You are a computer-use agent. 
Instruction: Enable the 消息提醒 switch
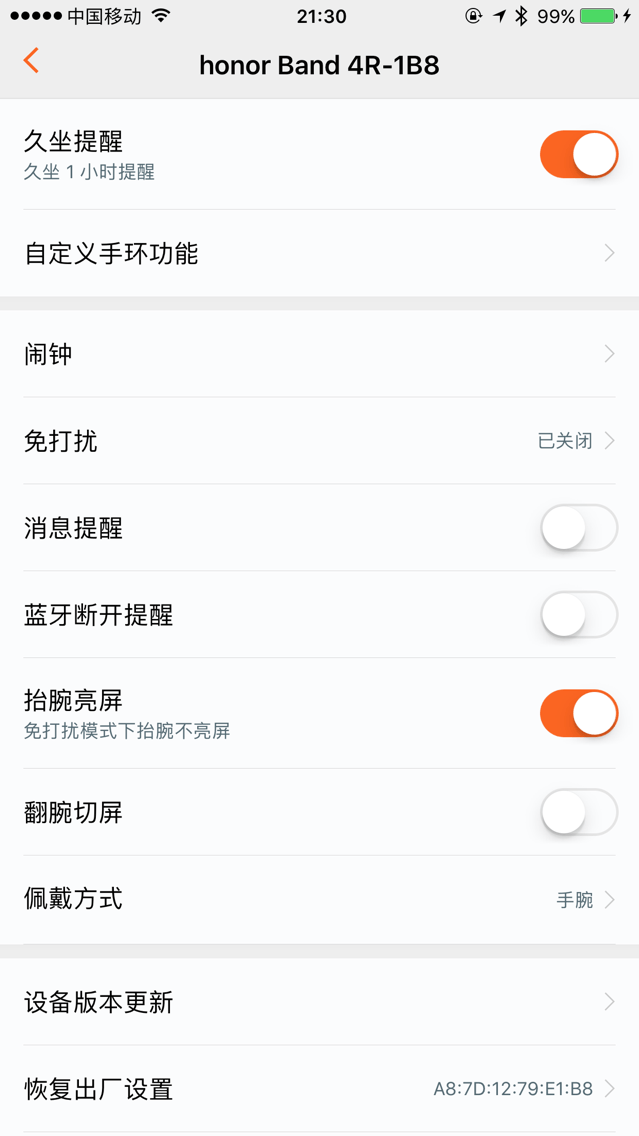click(579, 528)
